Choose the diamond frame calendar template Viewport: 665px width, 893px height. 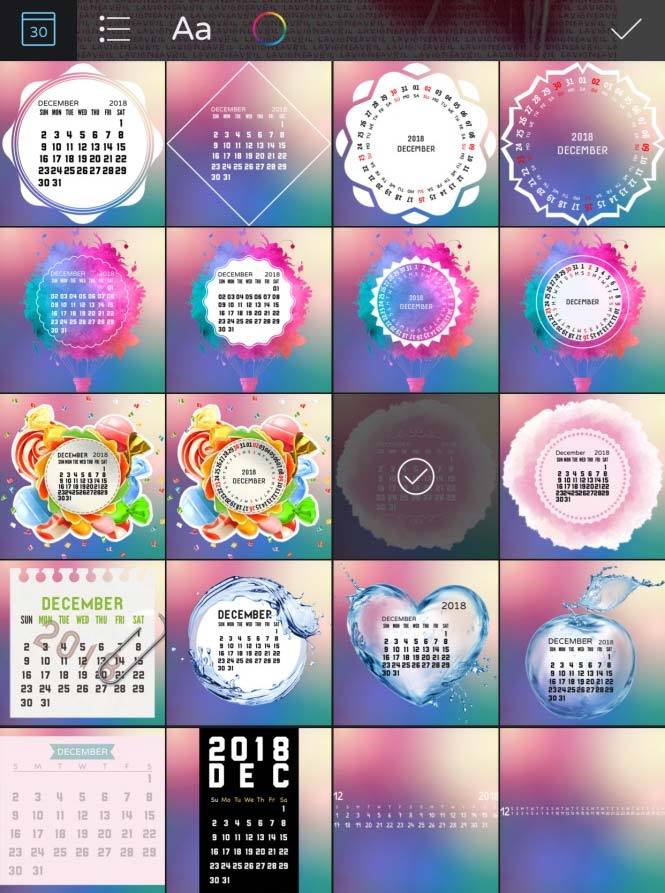point(249,143)
